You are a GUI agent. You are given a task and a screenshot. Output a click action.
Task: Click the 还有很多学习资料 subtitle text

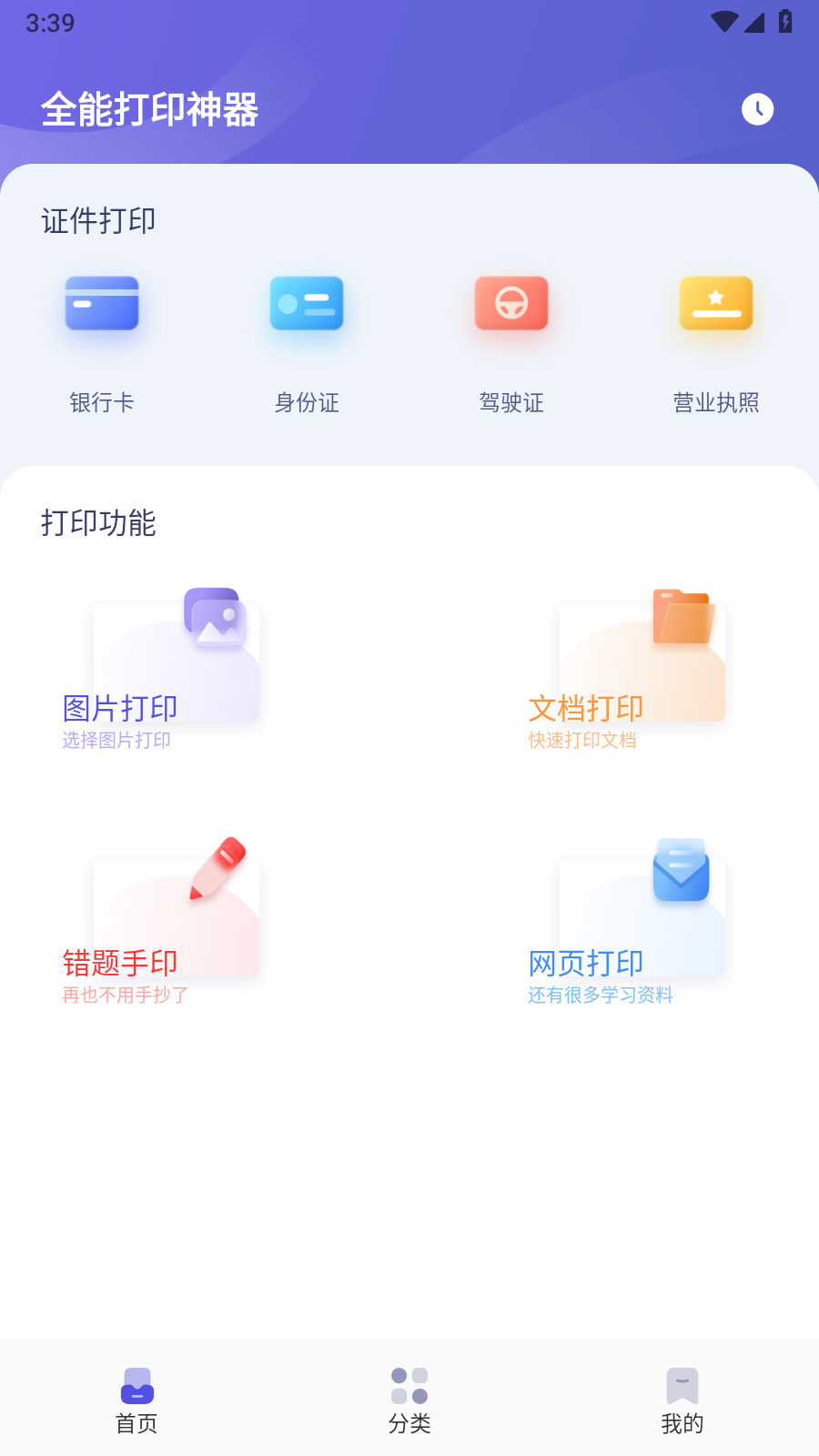click(599, 996)
